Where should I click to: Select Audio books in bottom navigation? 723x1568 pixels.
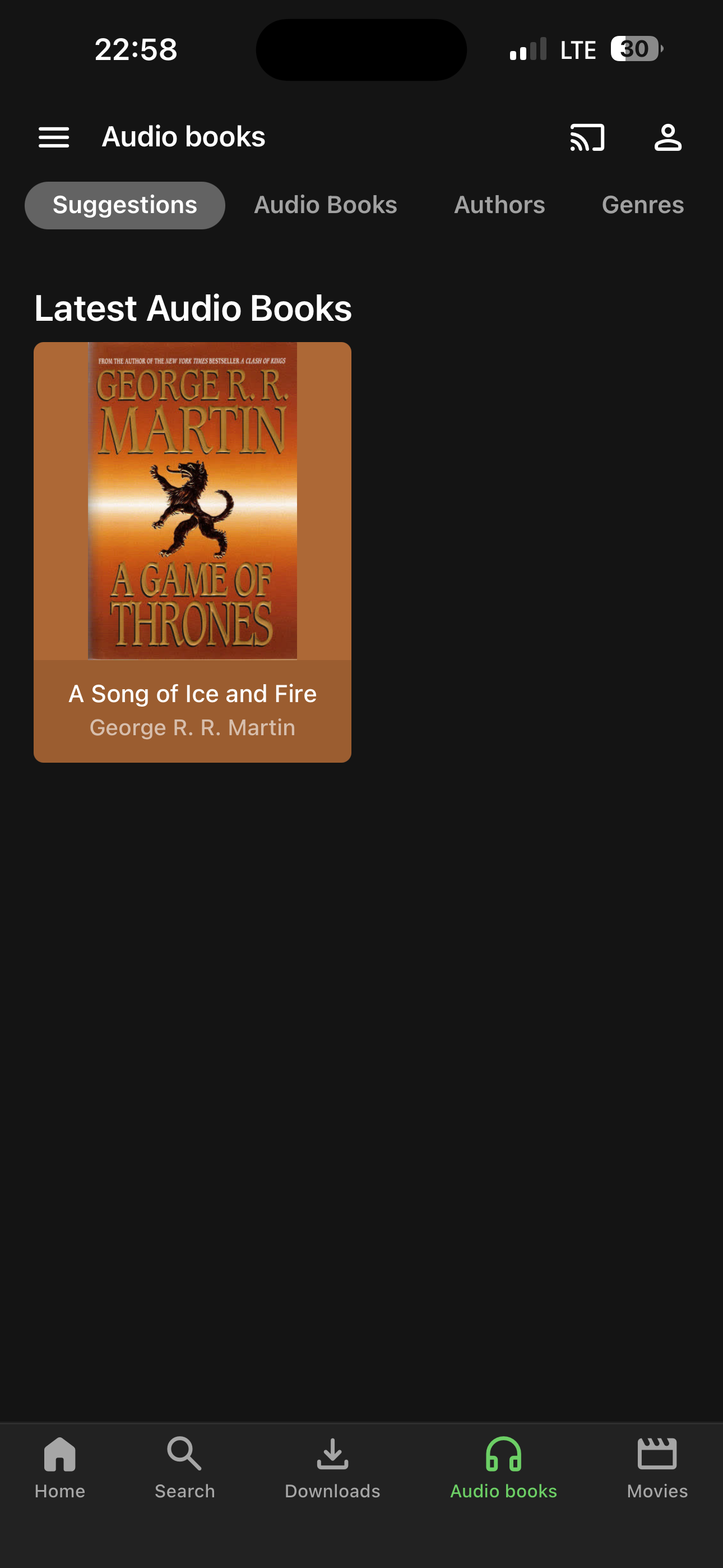(503, 1468)
